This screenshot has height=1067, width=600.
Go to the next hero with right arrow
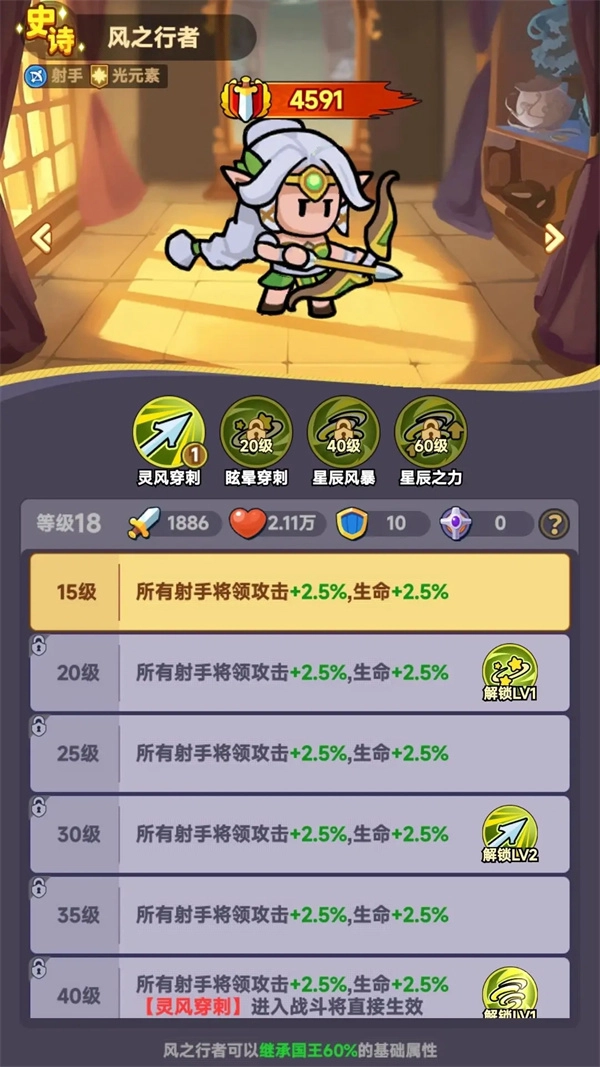pos(553,237)
